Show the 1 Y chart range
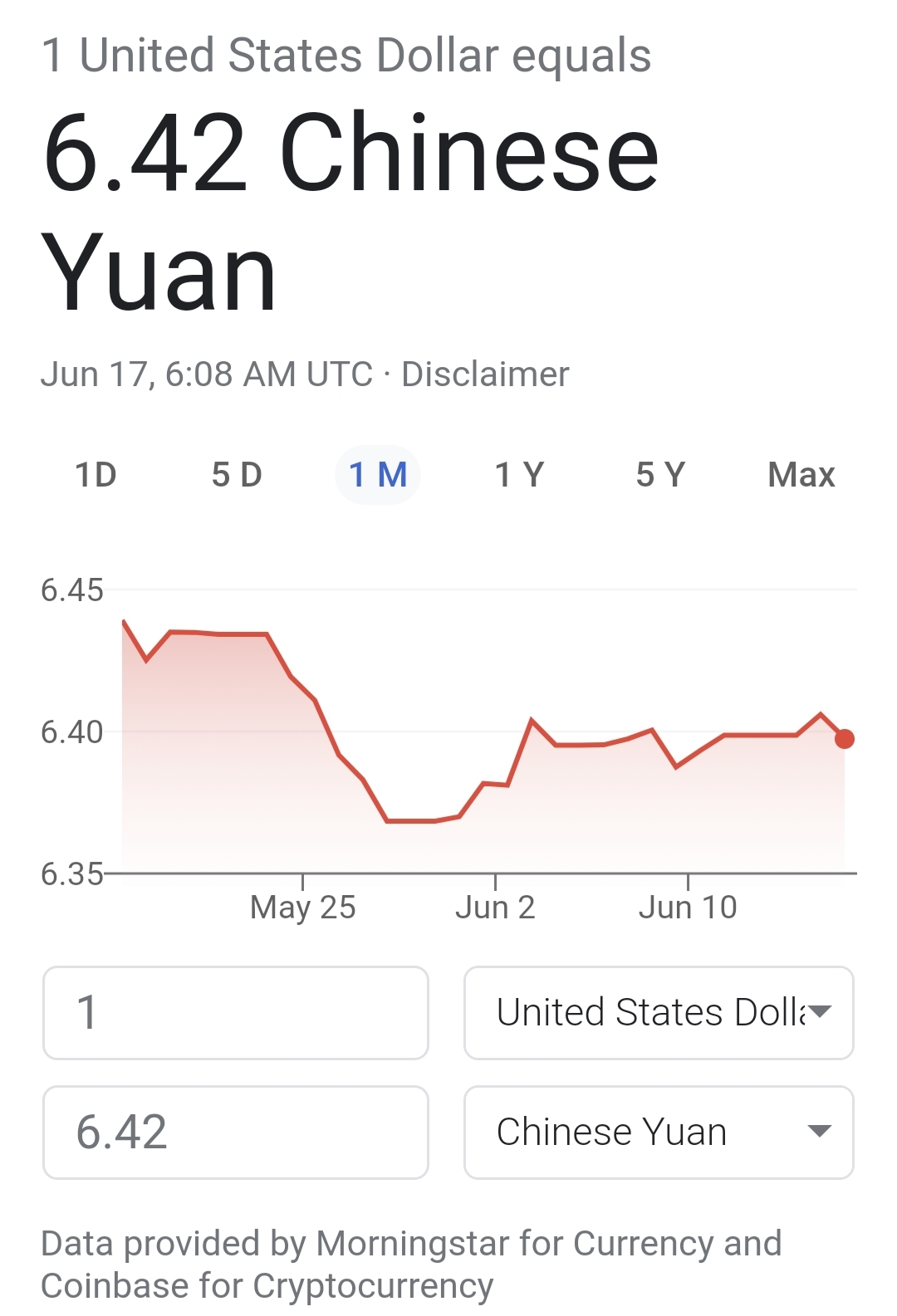Image resolution: width=897 pixels, height=1316 pixels. [x=519, y=475]
